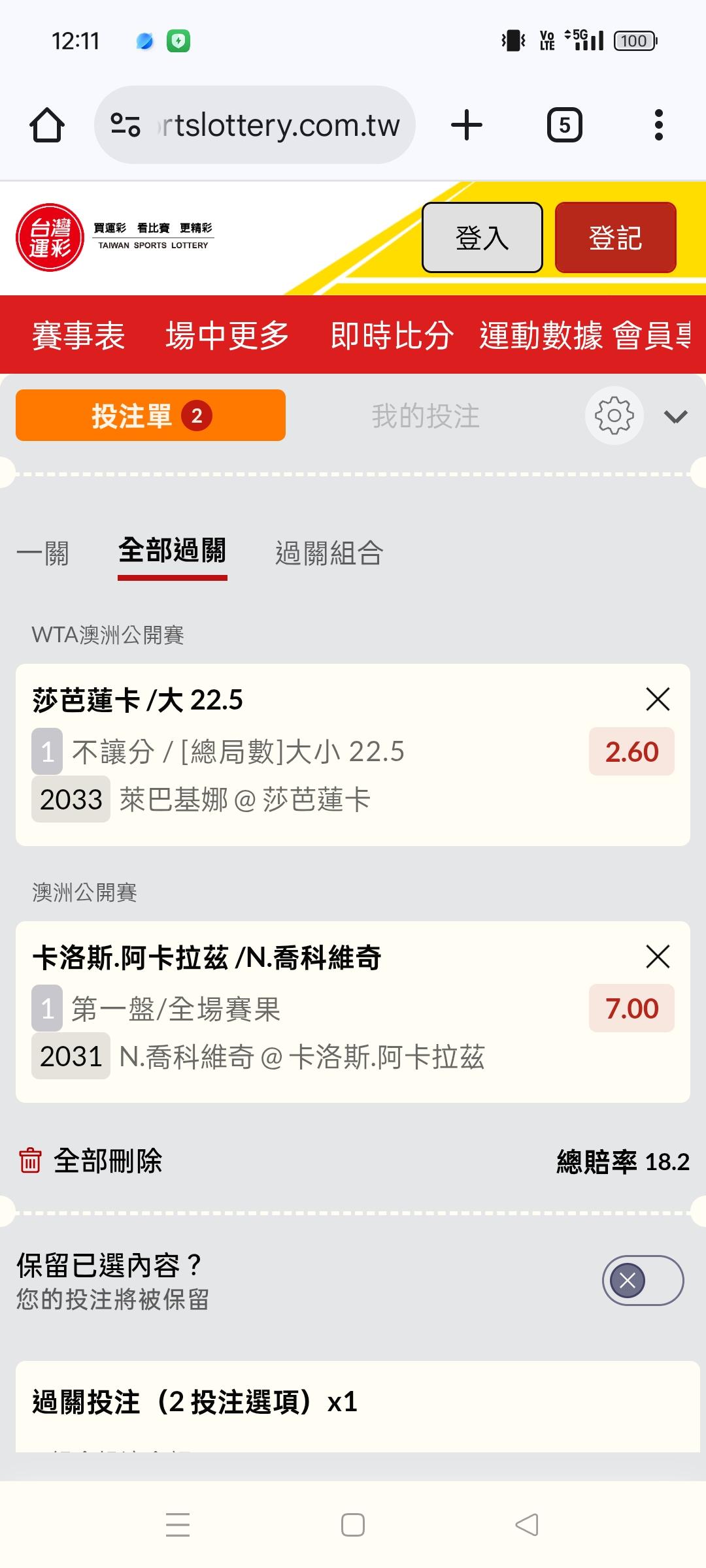Open 即時比分 live scores
This screenshot has width=706, height=1568.
[392, 336]
